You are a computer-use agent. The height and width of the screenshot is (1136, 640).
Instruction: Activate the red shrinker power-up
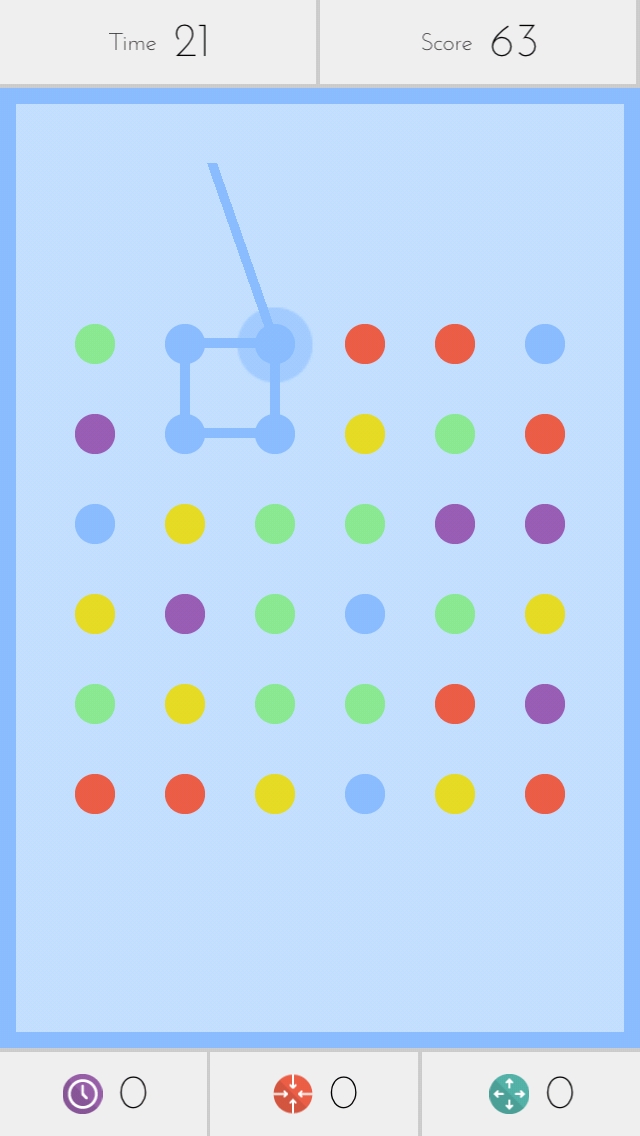(293, 1094)
